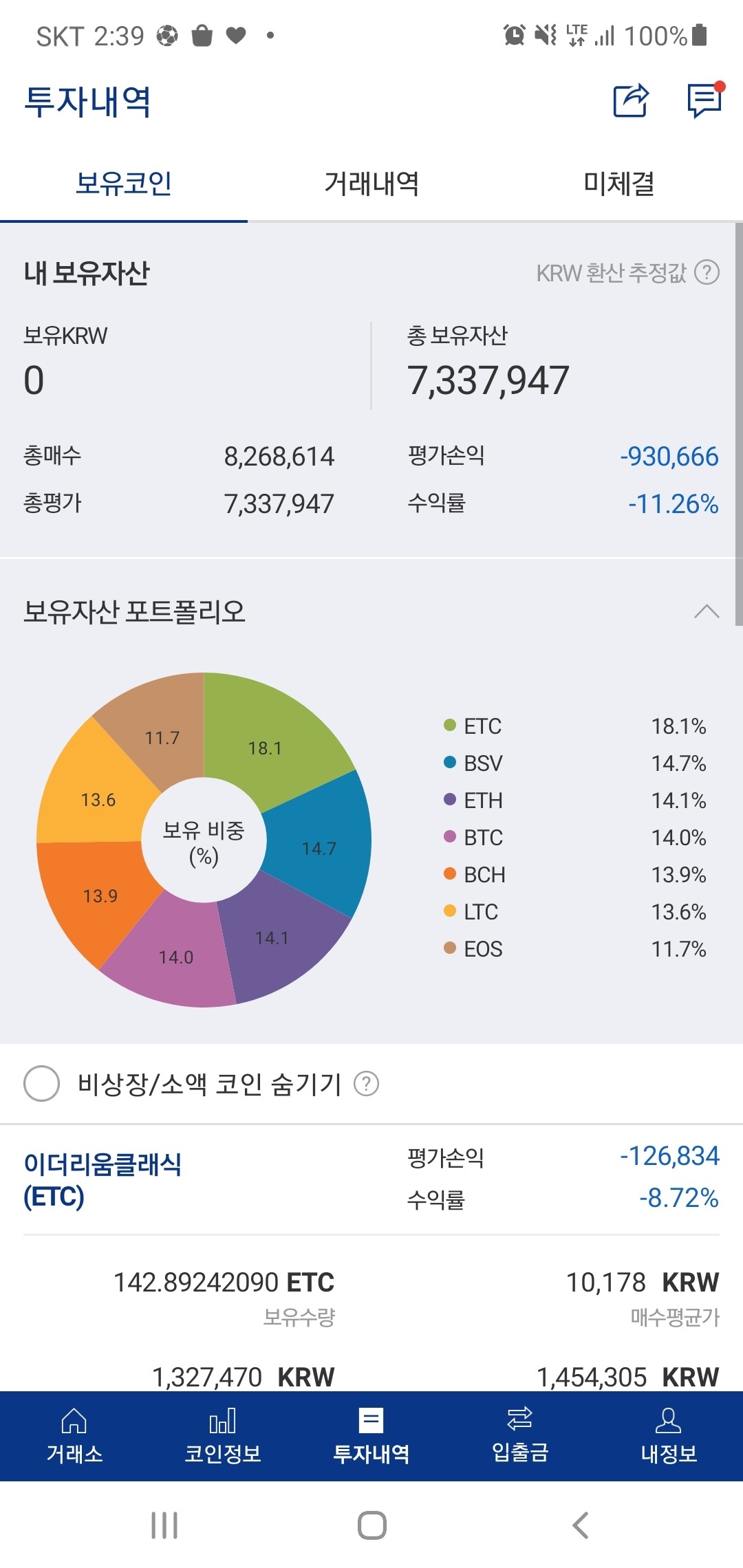Viewport: 743px width, 1568px height.
Task: Click the KRW 환산 추정값 help icon
Action: point(707,272)
